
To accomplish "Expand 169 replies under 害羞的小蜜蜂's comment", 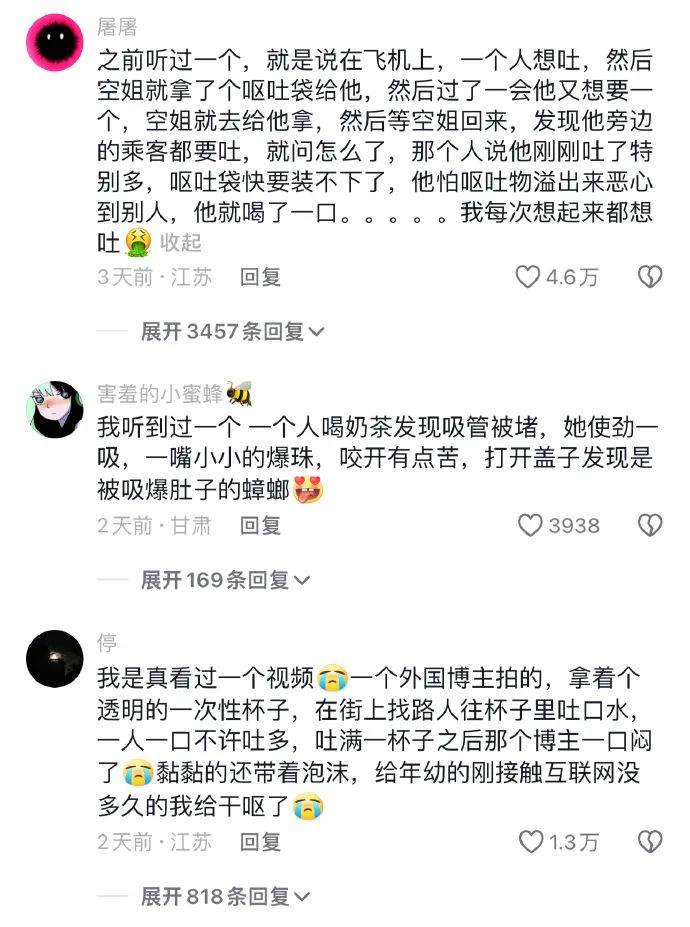I will [x=225, y=579].
